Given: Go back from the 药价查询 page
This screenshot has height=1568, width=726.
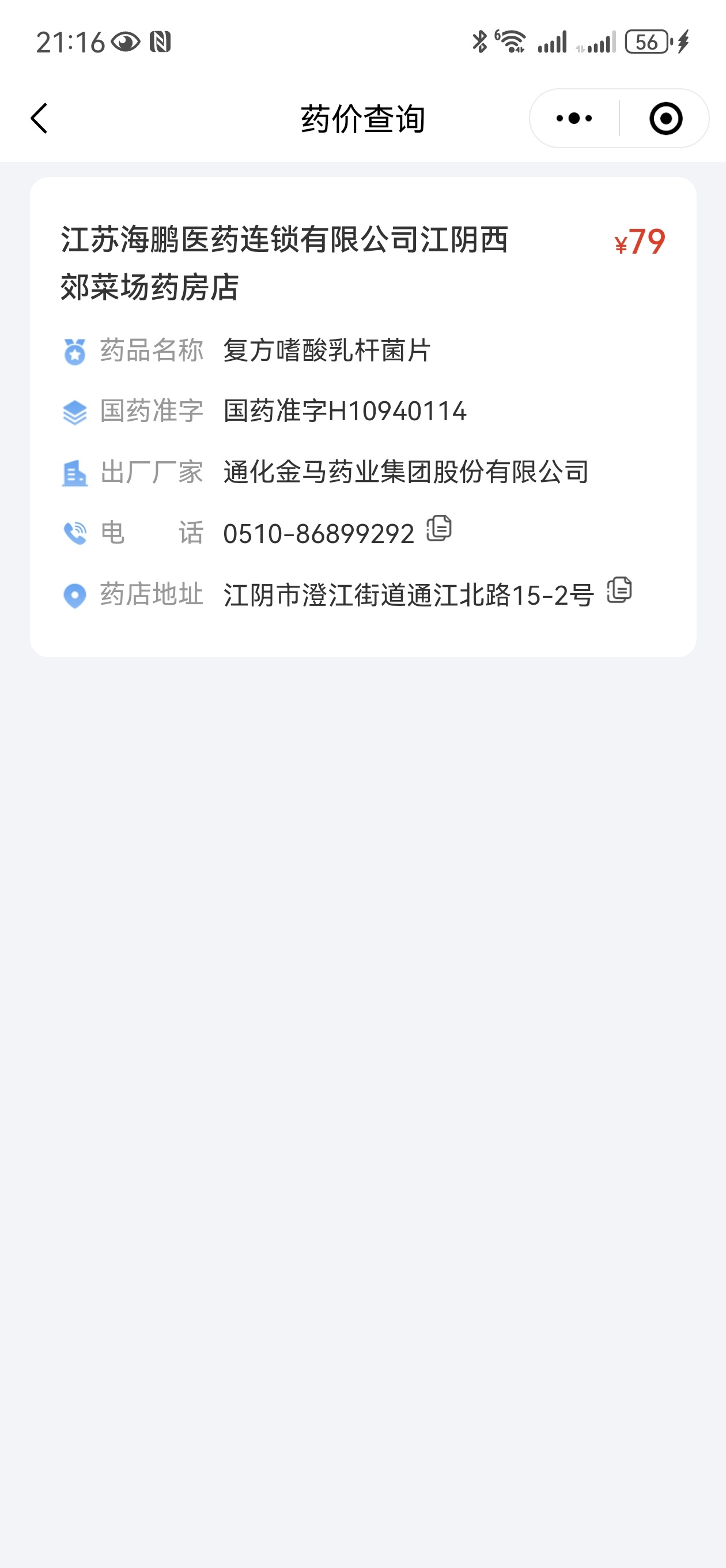Looking at the screenshot, I should pyautogui.click(x=39, y=118).
